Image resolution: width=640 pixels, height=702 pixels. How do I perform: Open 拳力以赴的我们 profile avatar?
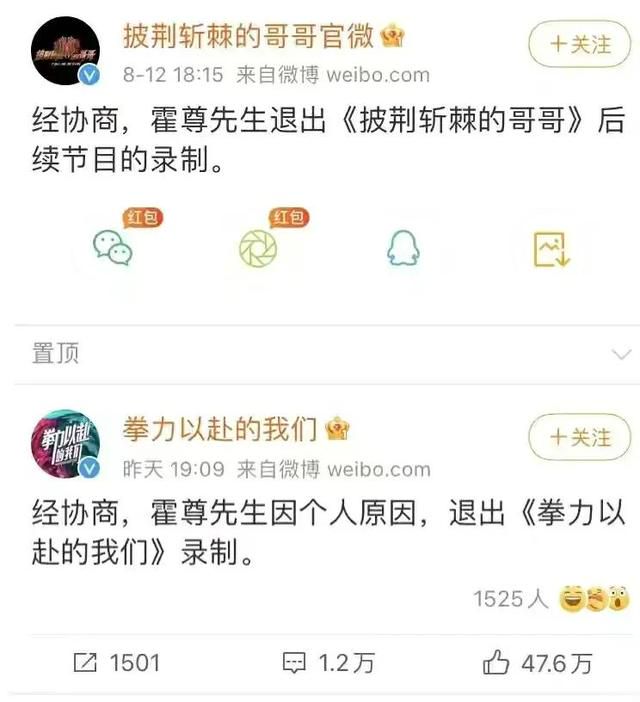pos(66,444)
